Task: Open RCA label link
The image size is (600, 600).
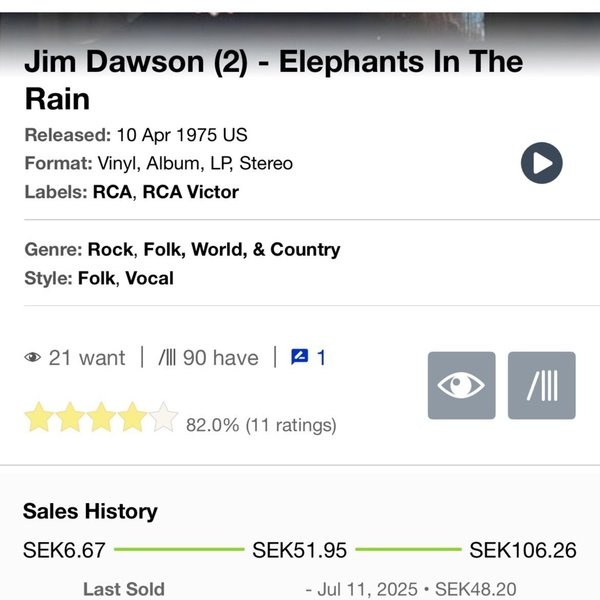Action: [112, 192]
